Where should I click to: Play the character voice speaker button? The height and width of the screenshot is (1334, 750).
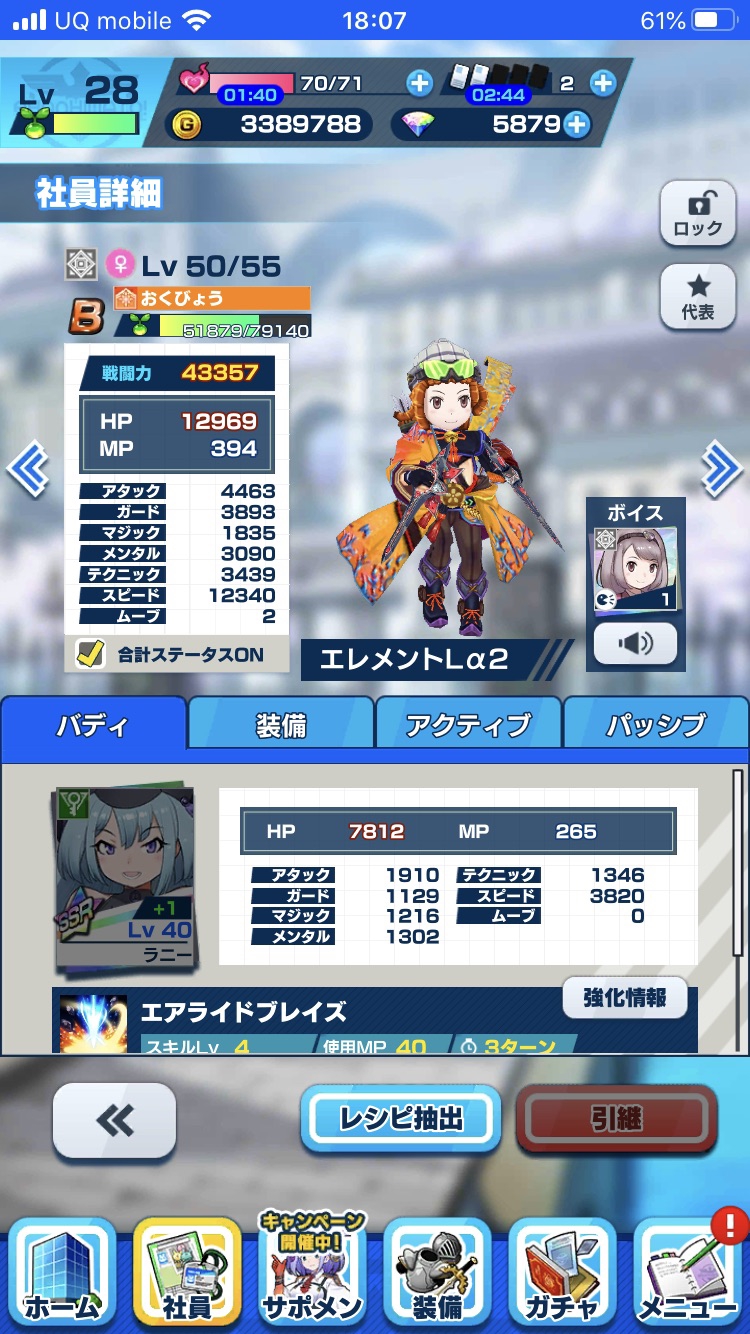pyautogui.click(x=635, y=644)
